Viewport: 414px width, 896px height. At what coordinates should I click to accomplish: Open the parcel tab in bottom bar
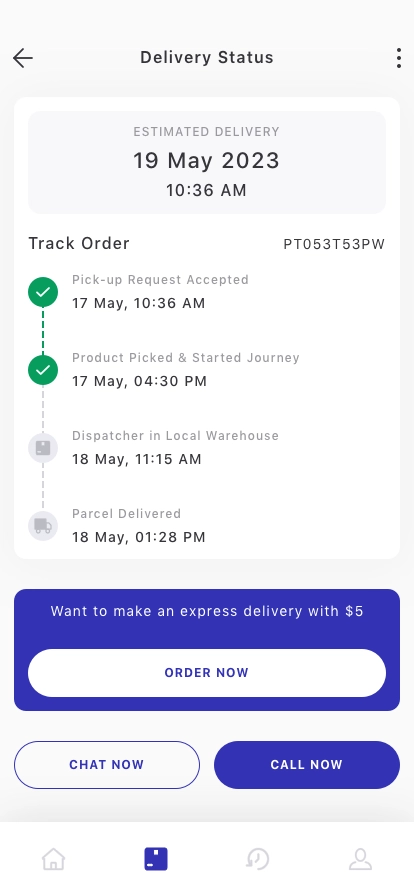tap(156, 859)
